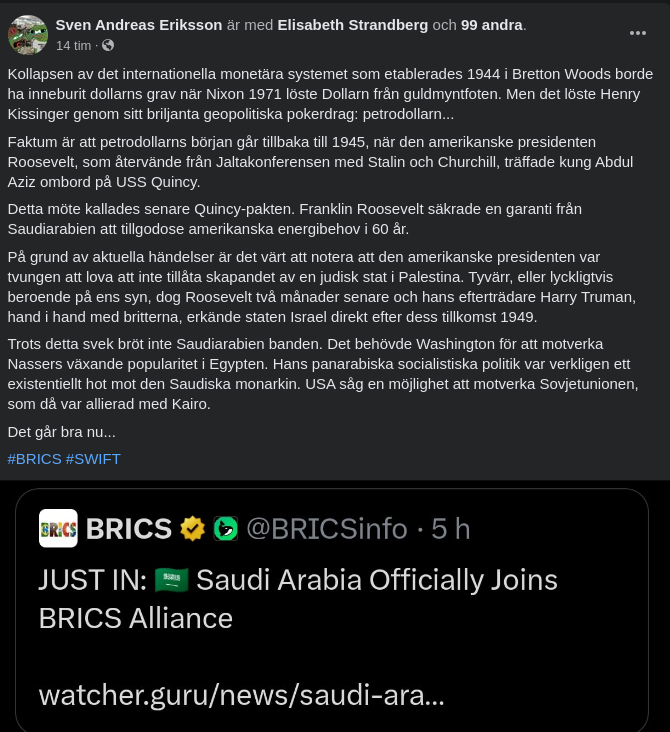Open tagged person Elisabeth Strandberg's profile

coord(352,24)
